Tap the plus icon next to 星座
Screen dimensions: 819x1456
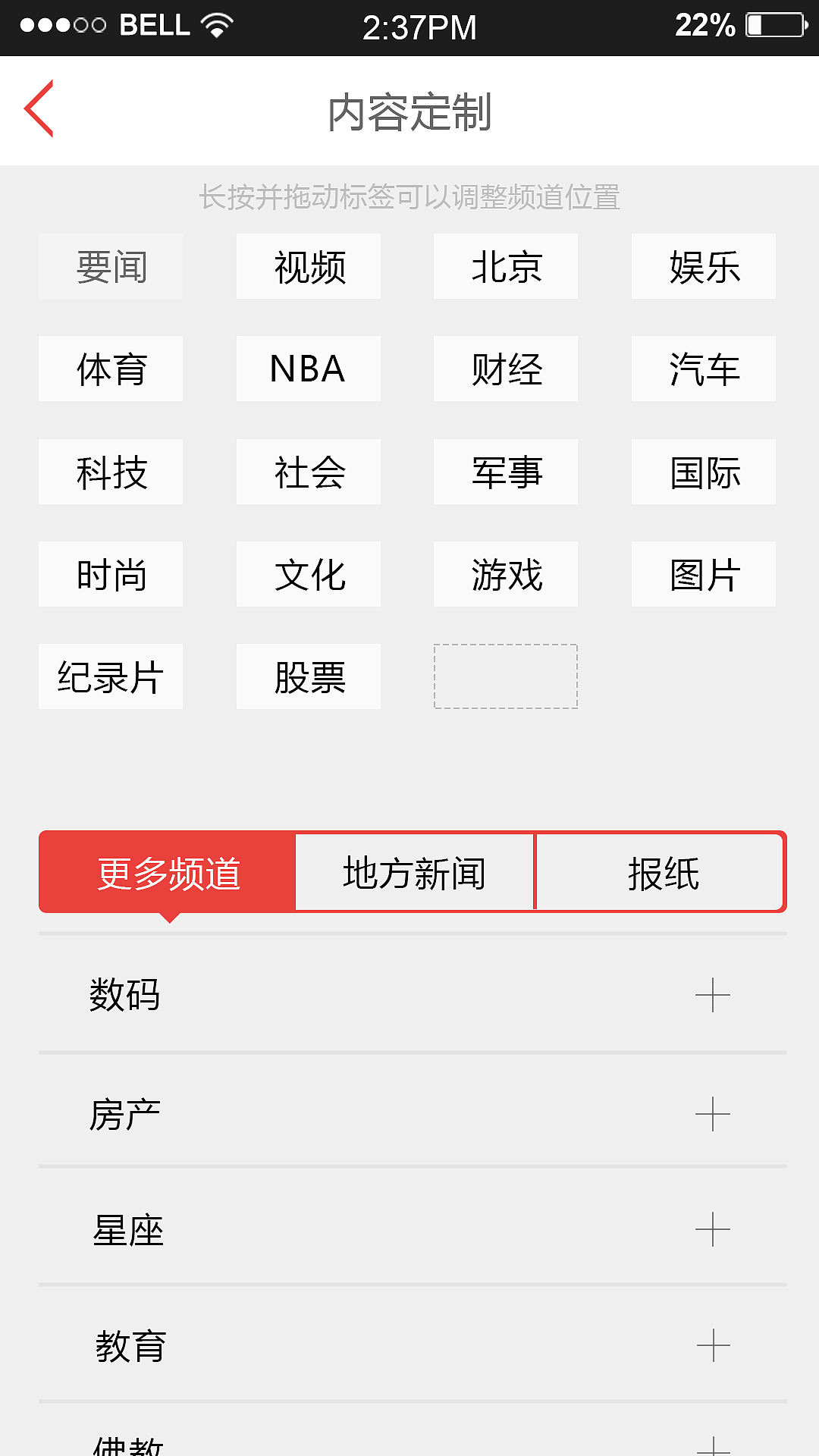pos(711,1231)
